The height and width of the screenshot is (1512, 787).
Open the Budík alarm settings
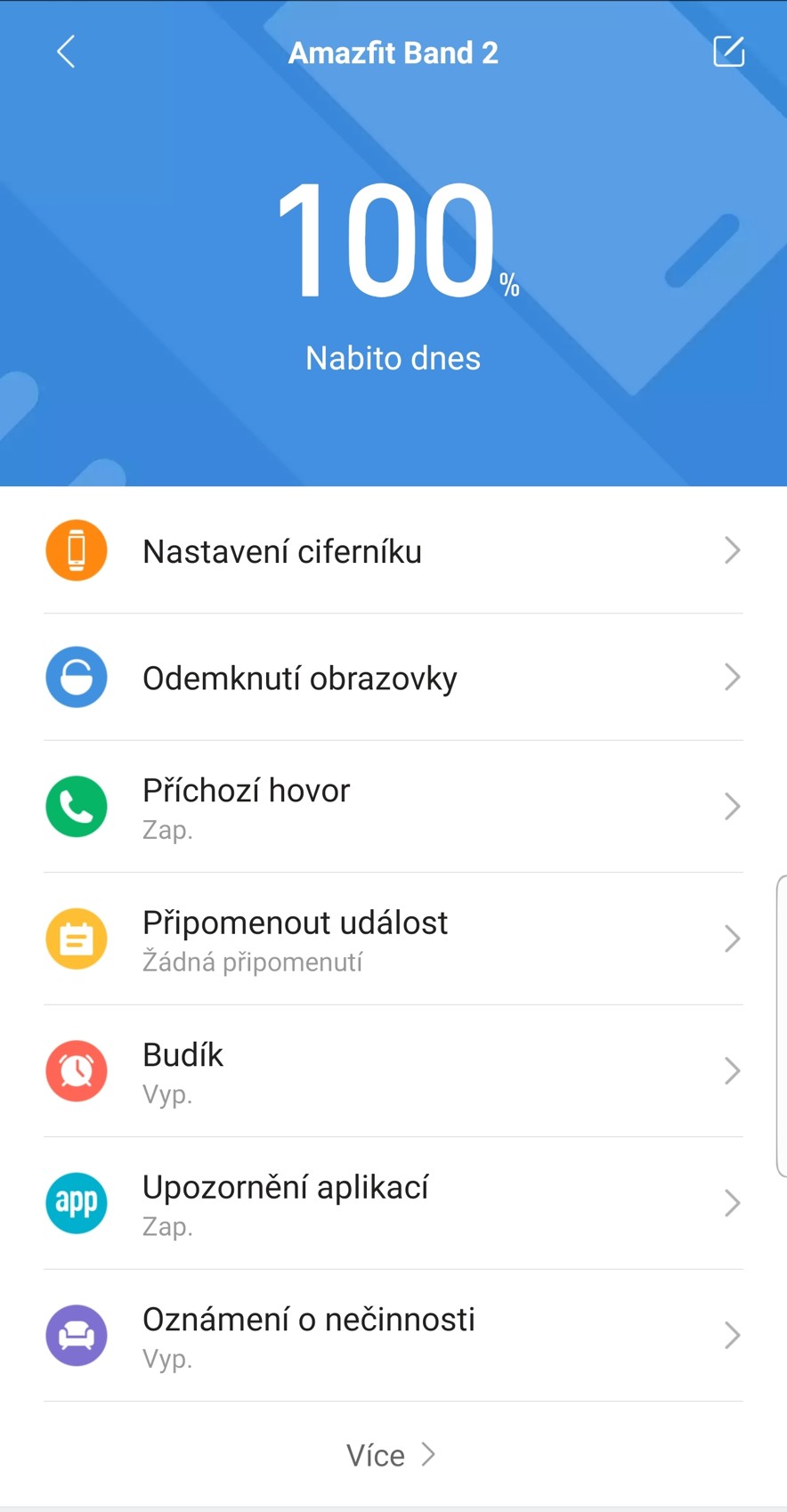tap(393, 1071)
